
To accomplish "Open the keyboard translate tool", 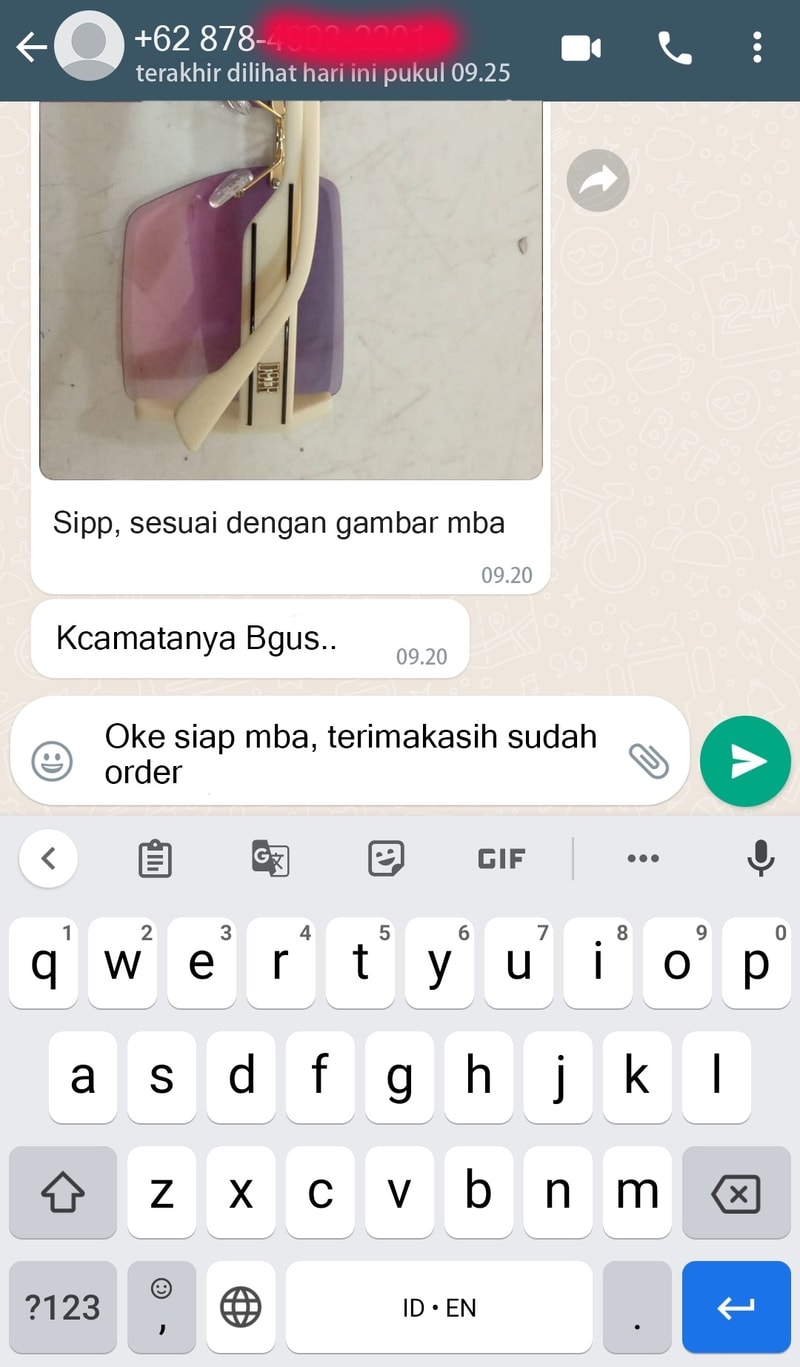I will point(270,858).
